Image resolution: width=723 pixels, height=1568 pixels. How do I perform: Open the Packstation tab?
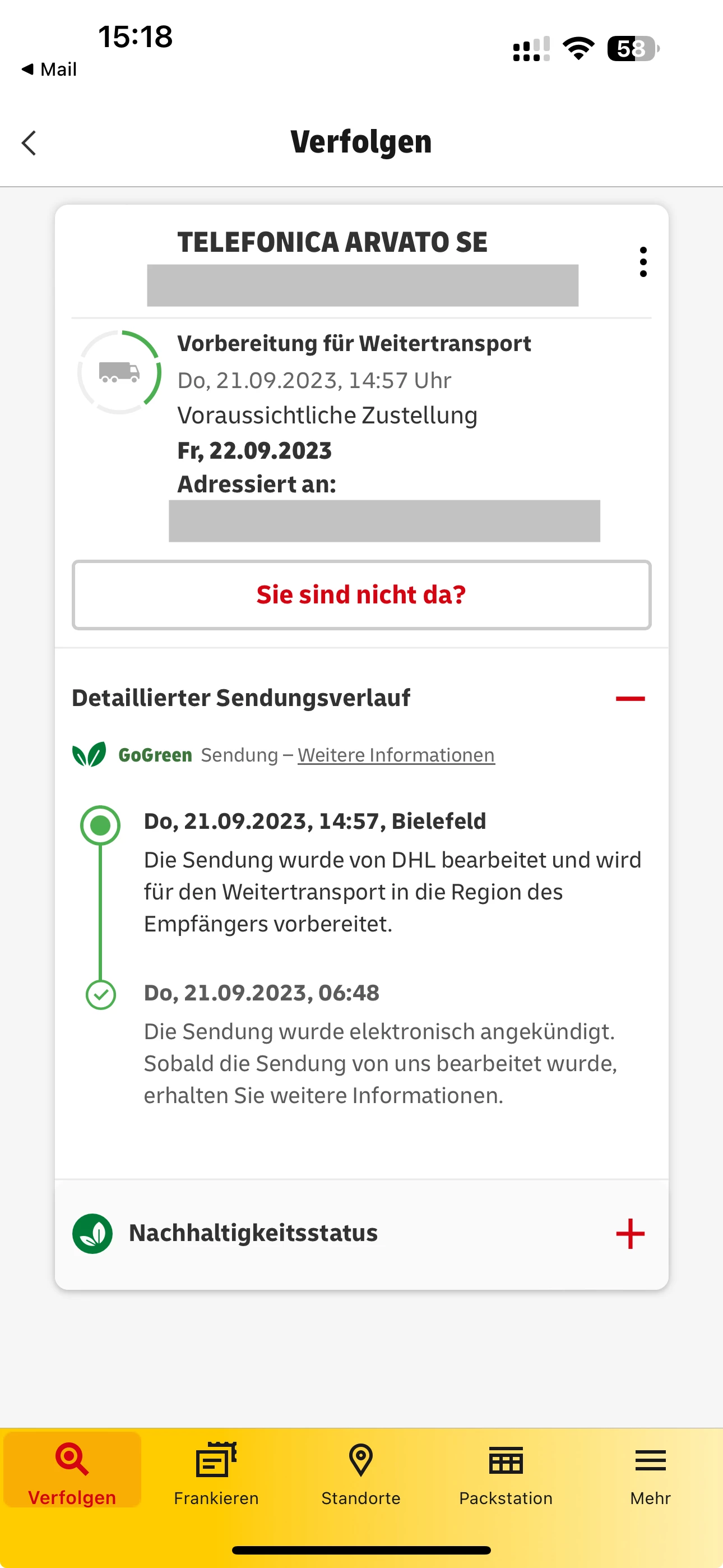point(506,1472)
